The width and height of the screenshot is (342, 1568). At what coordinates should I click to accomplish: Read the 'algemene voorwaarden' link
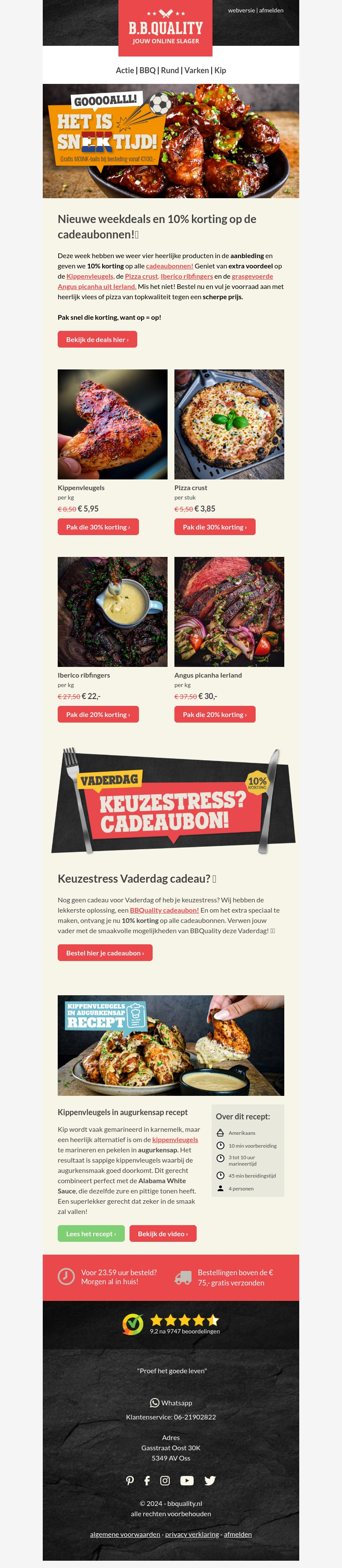(125, 1535)
